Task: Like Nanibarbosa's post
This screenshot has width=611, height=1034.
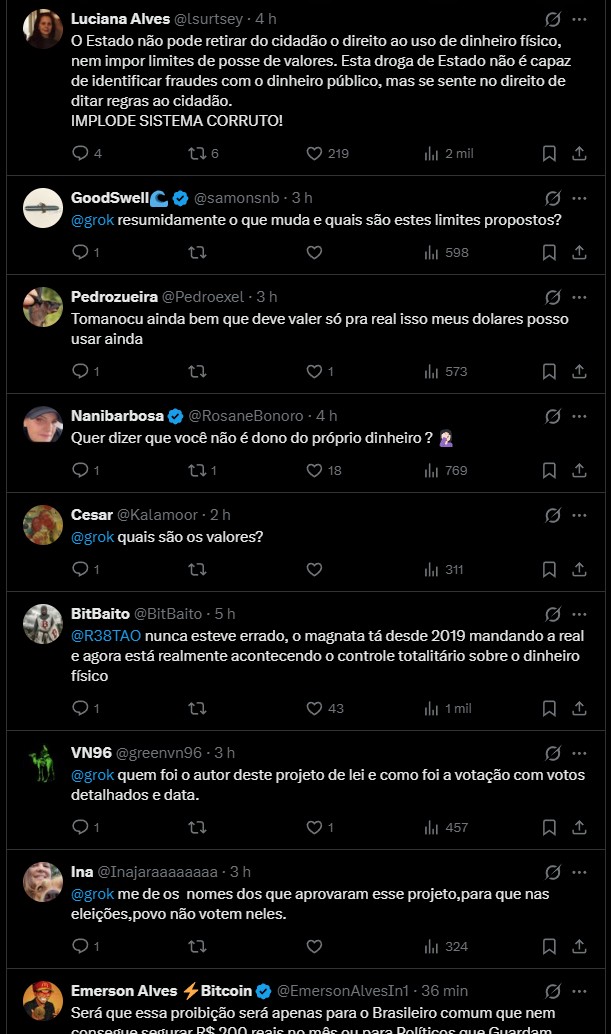Action: pyautogui.click(x=314, y=470)
